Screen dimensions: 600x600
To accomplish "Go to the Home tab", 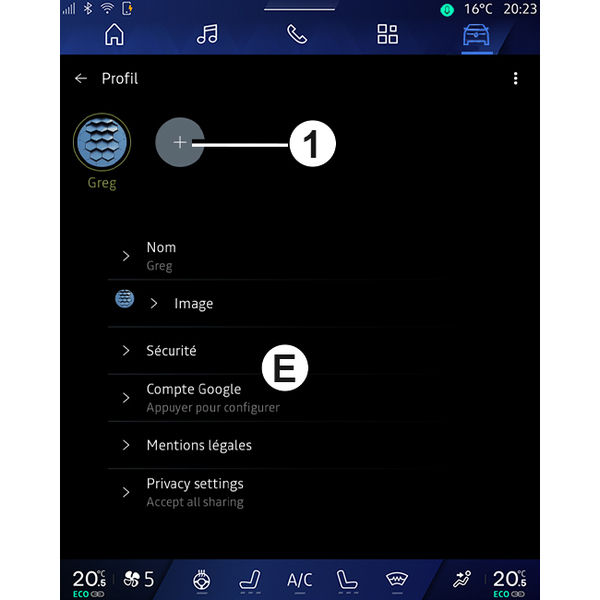I will 115,34.
